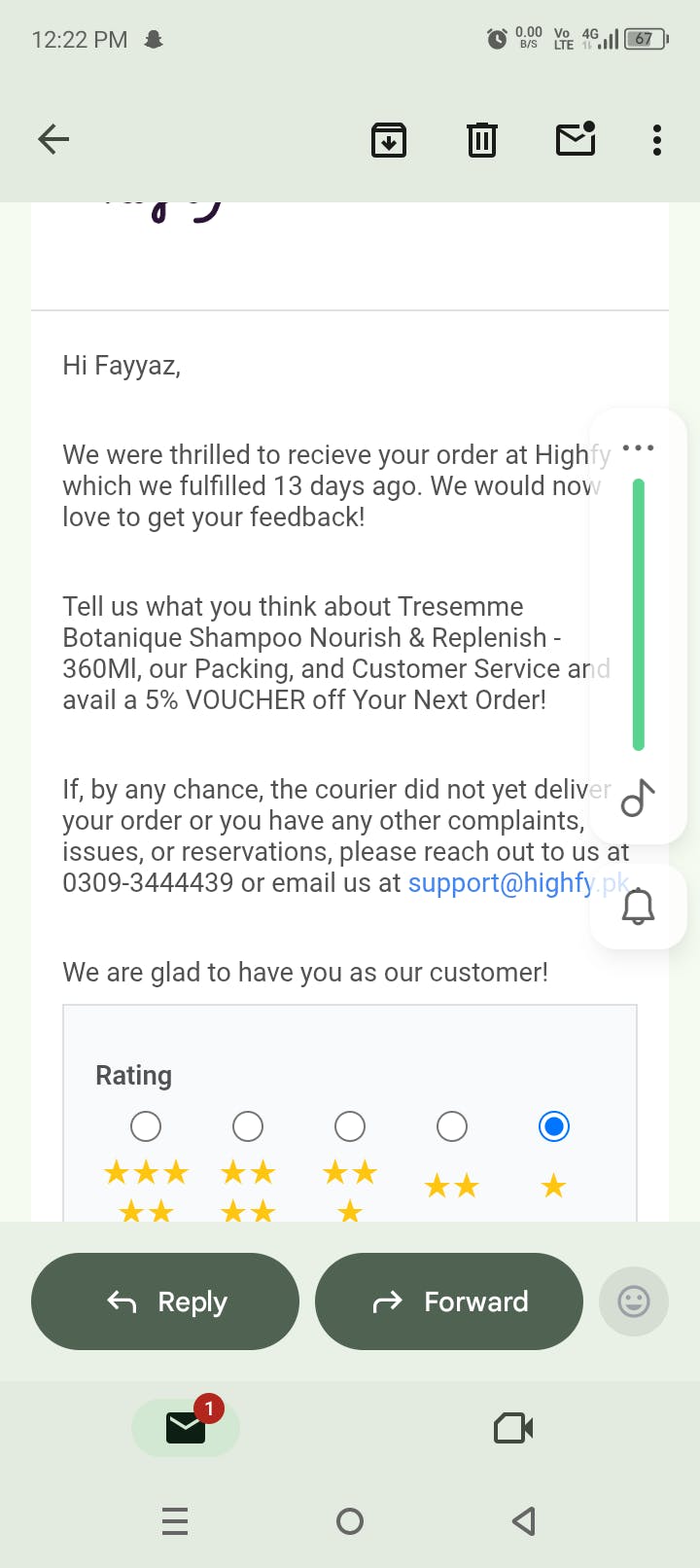Choose the two-star rating option

point(452,1126)
